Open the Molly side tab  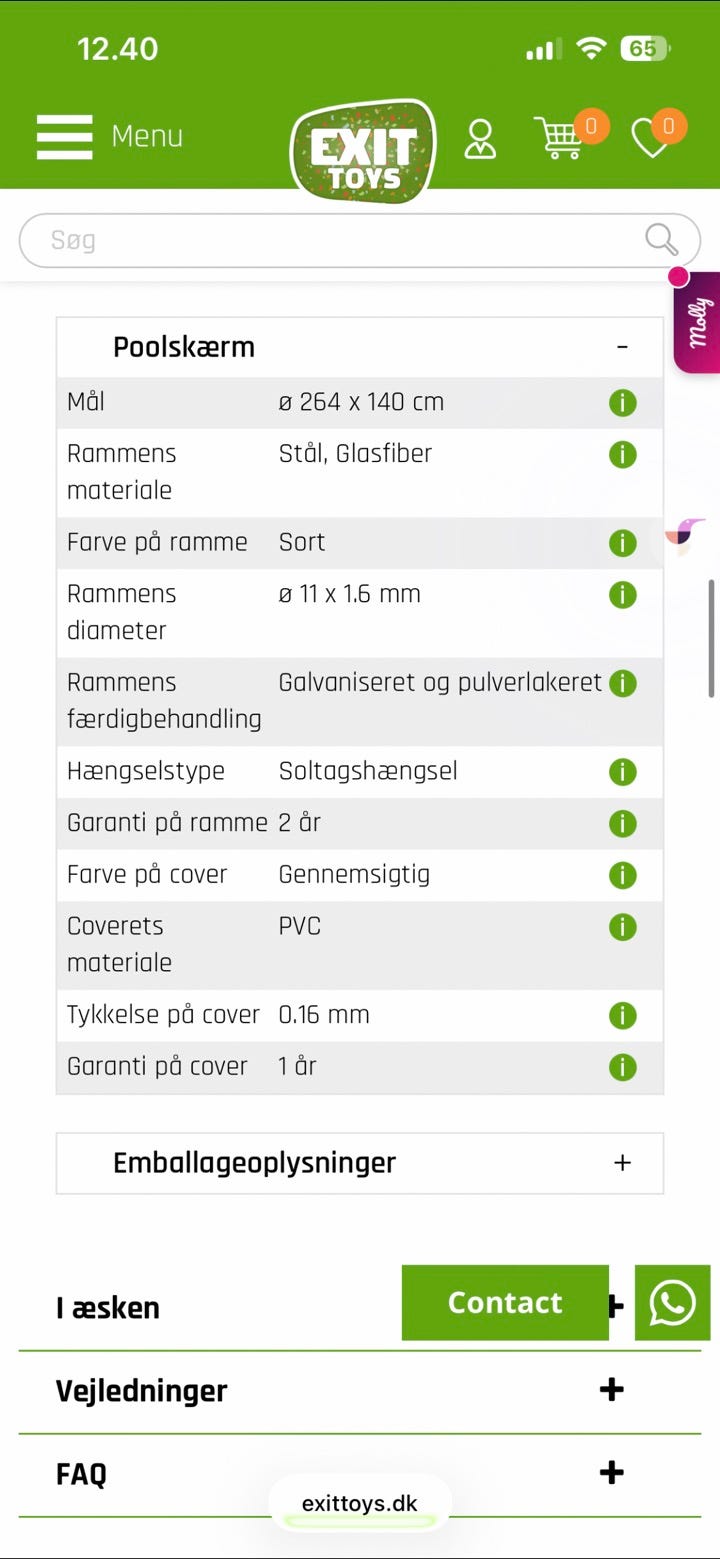pyautogui.click(x=698, y=322)
